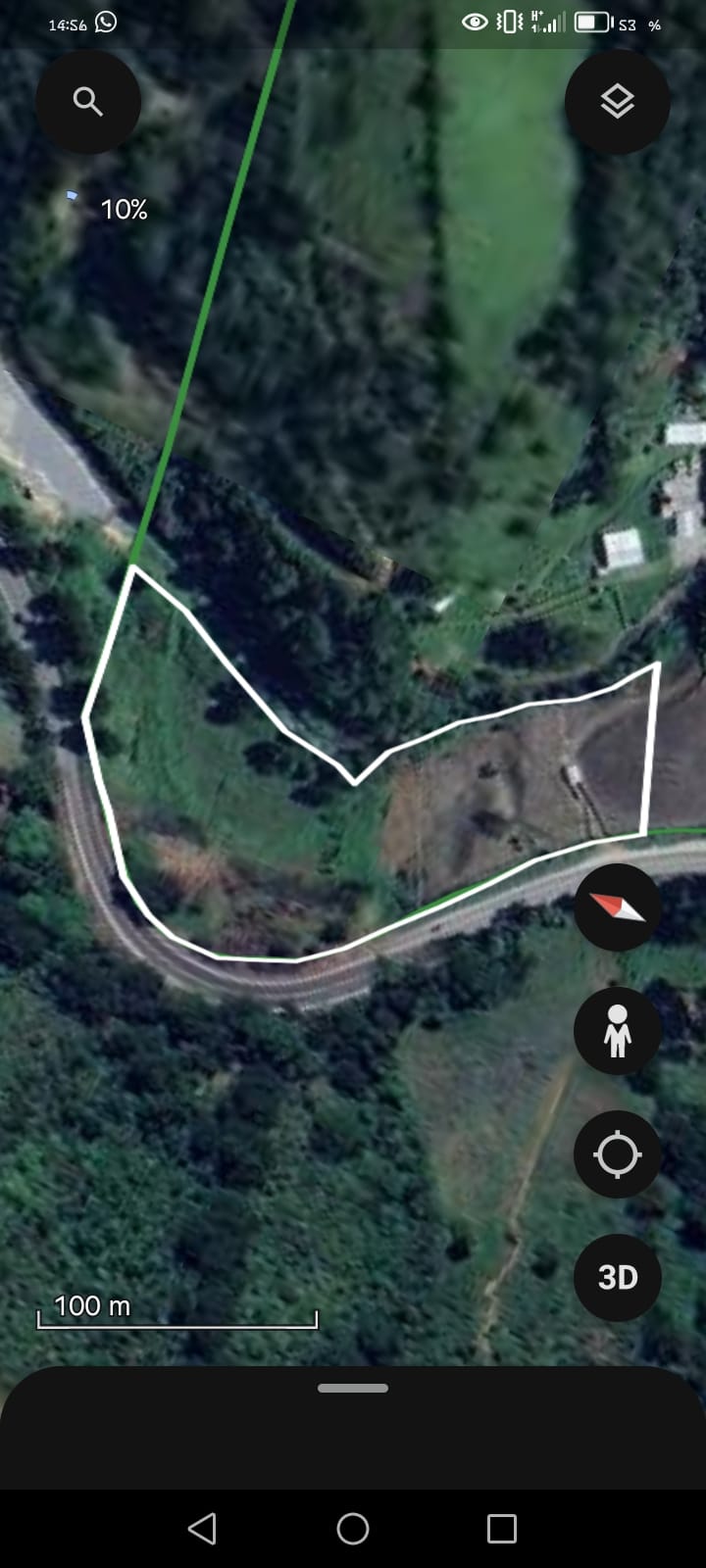Go back with the system back button
The width and height of the screenshot is (706, 1568).
202,1529
